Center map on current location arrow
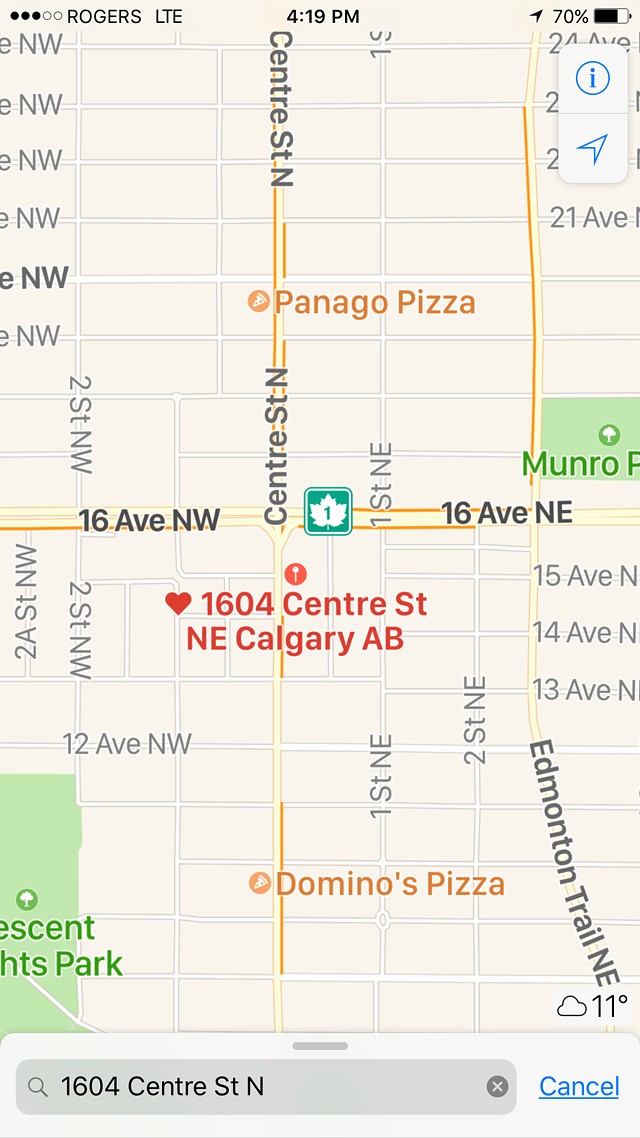The height and width of the screenshot is (1138, 640). (592, 149)
